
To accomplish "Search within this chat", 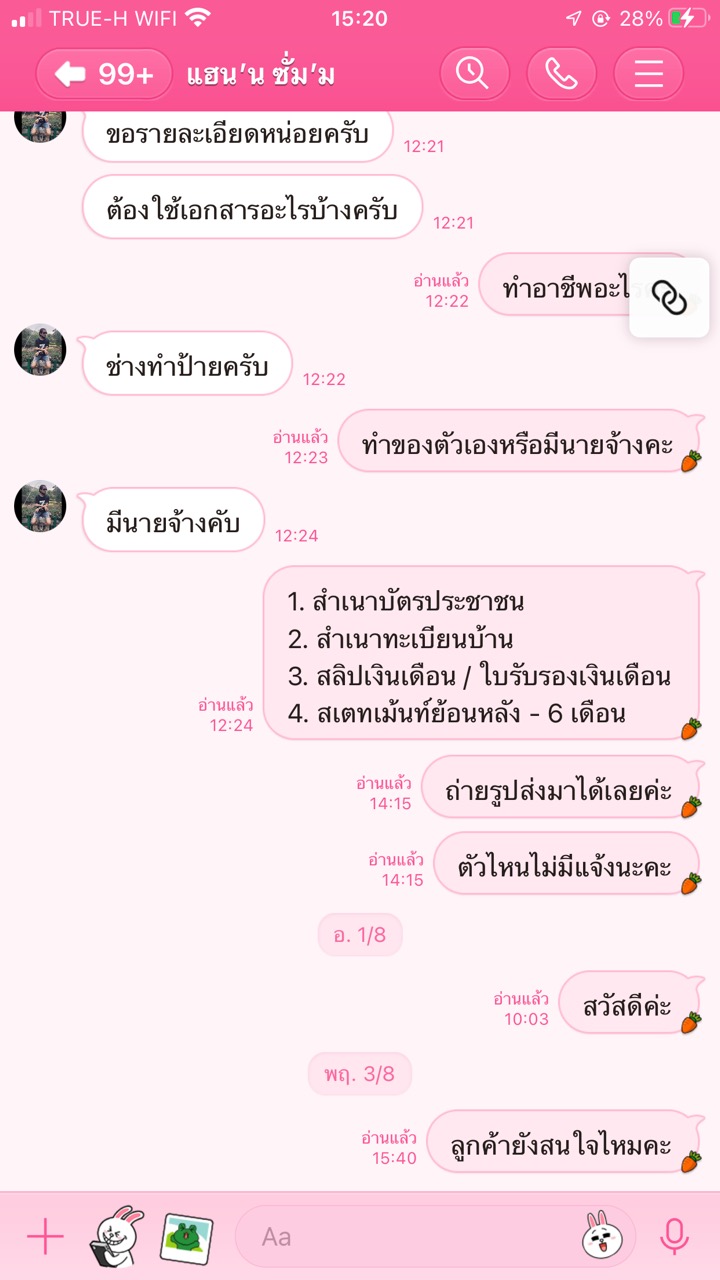I will [x=474, y=74].
